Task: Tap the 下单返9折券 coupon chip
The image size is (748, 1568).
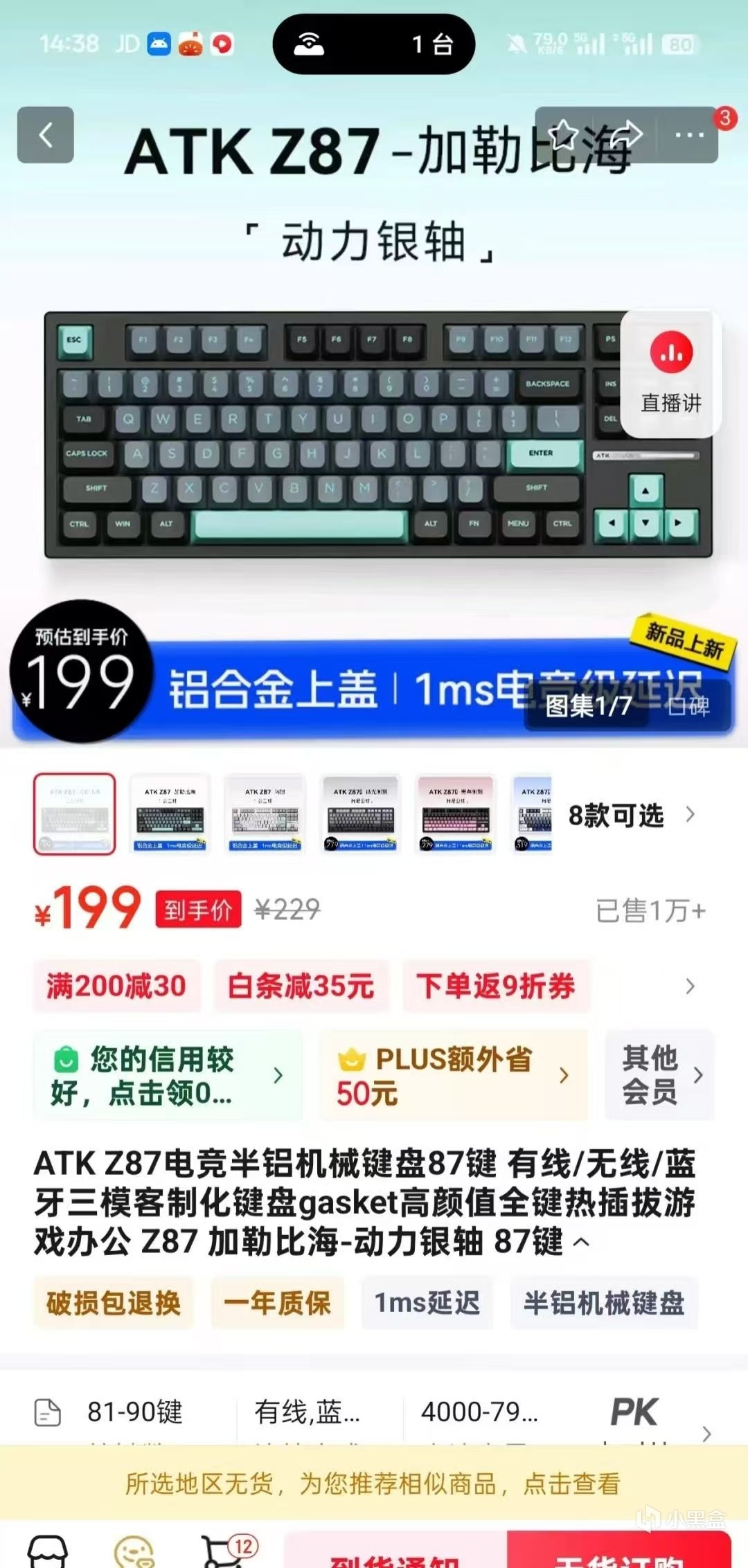Action: 496,986
